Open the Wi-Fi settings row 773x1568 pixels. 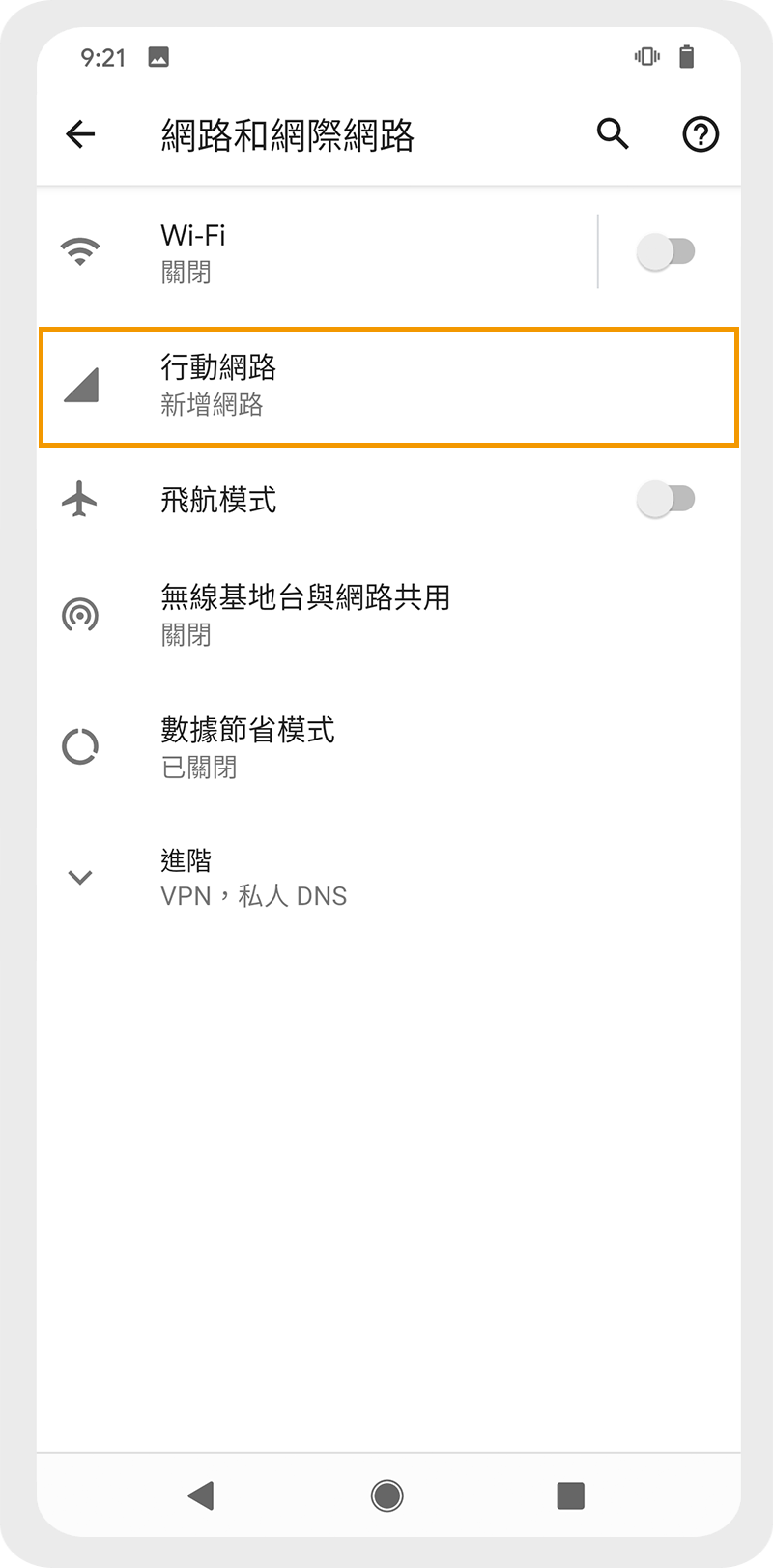(317, 252)
